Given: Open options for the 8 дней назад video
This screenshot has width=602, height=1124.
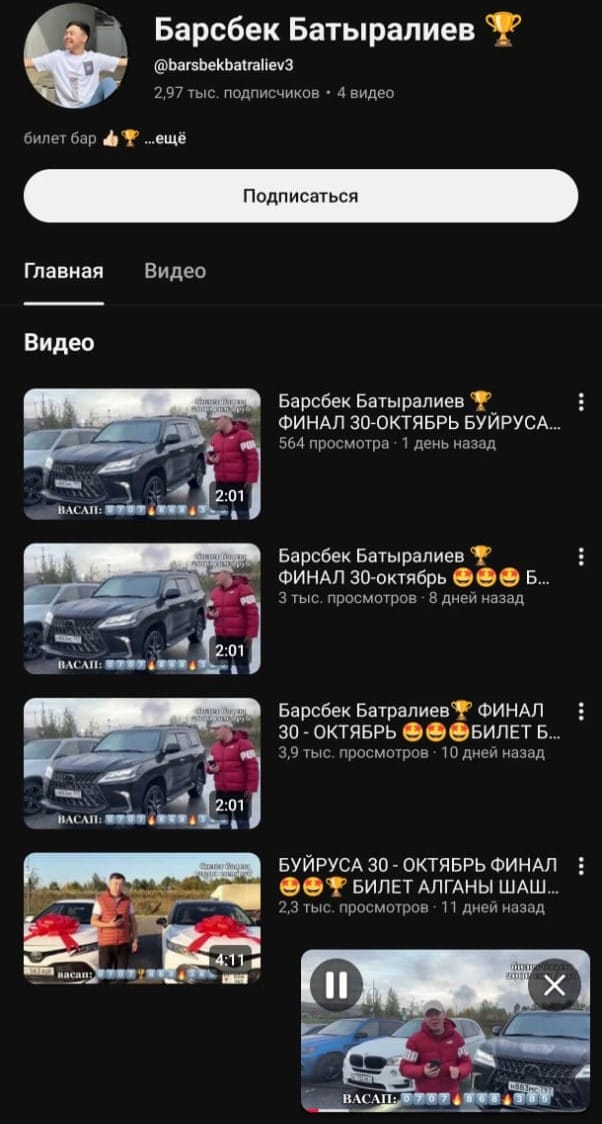Looking at the screenshot, I should pos(580,557).
